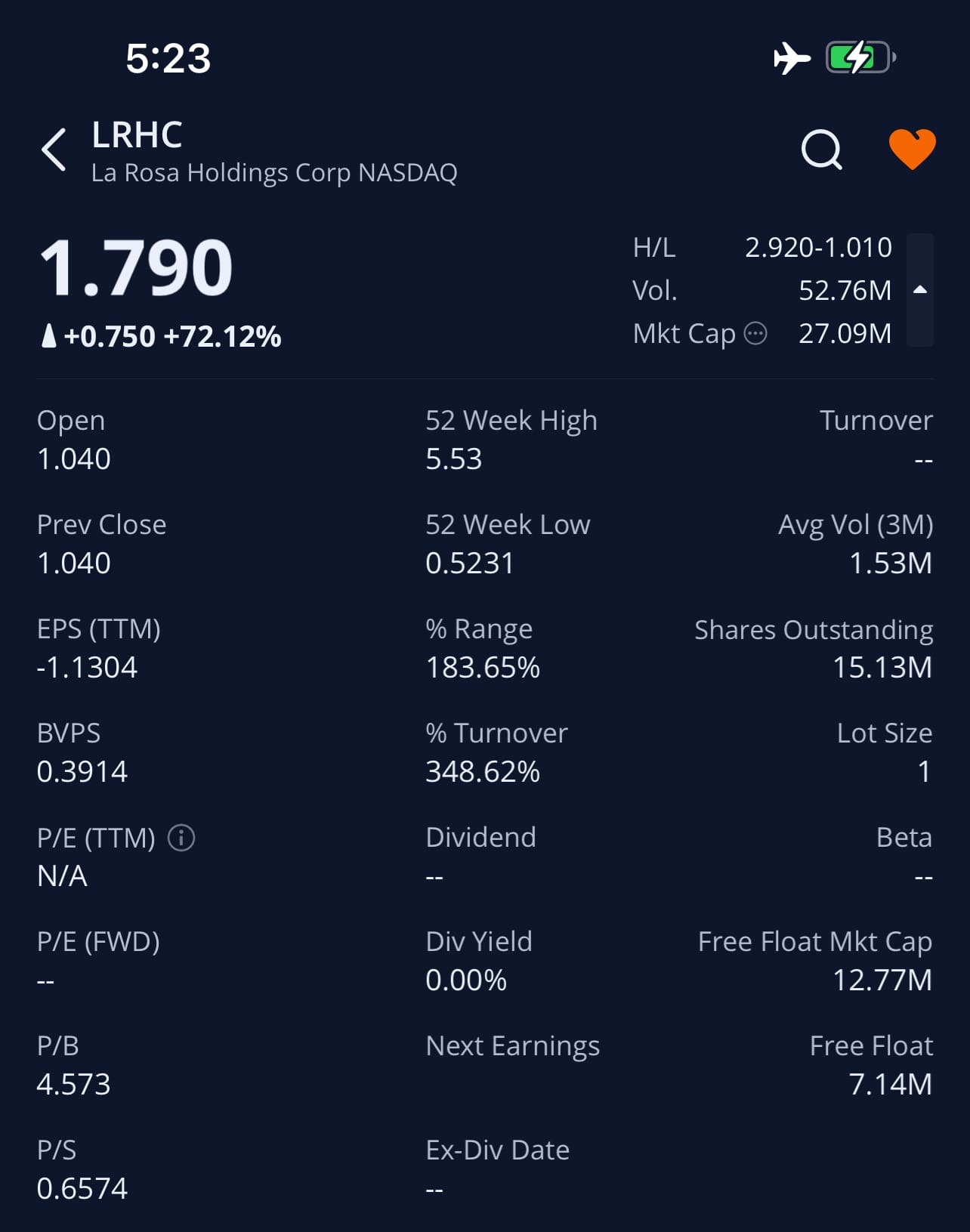Open the Mkt Cap more-options icon
This screenshot has width=970, height=1232.
point(755,333)
